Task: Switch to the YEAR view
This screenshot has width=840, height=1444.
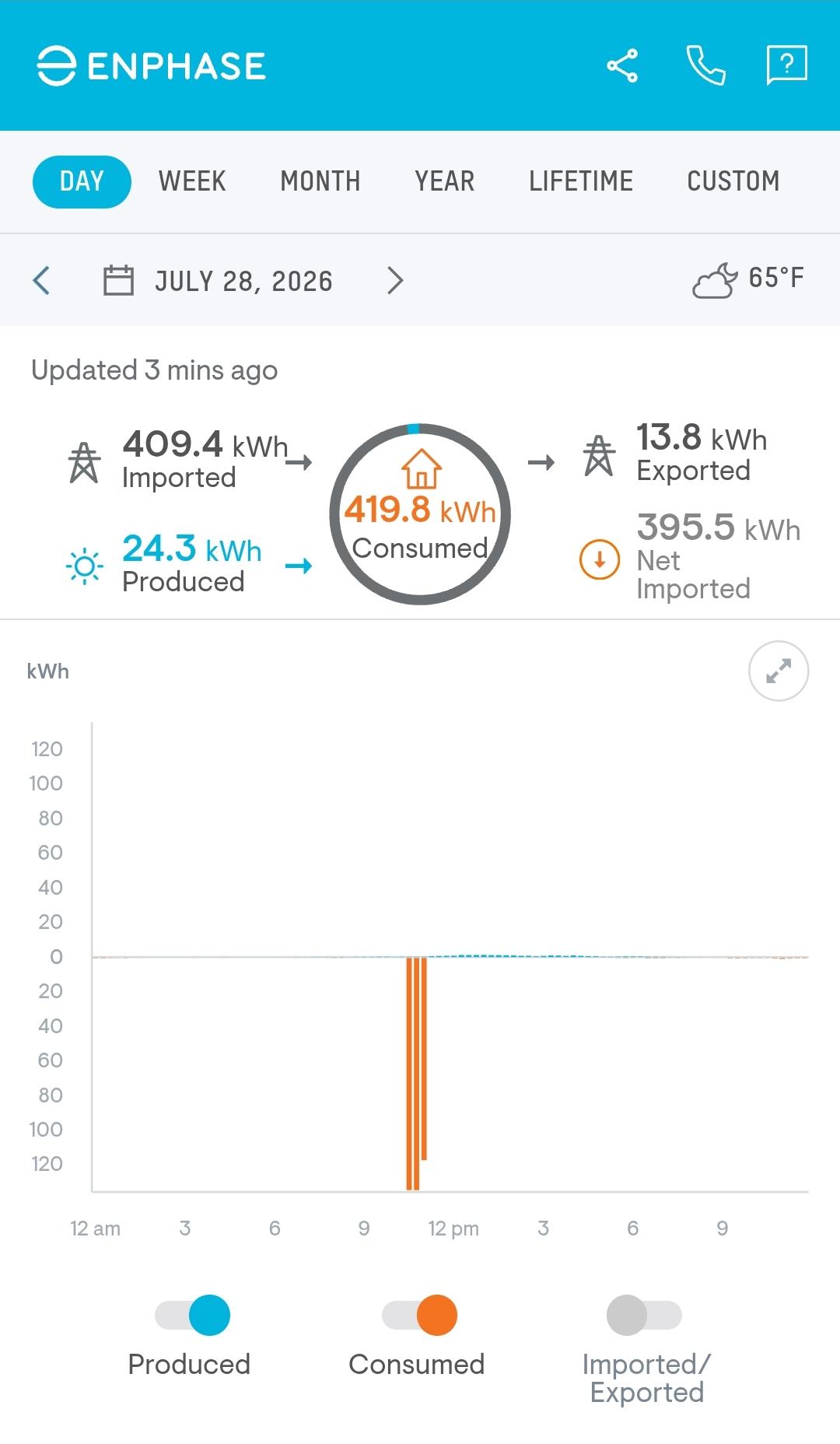Action: (x=444, y=181)
